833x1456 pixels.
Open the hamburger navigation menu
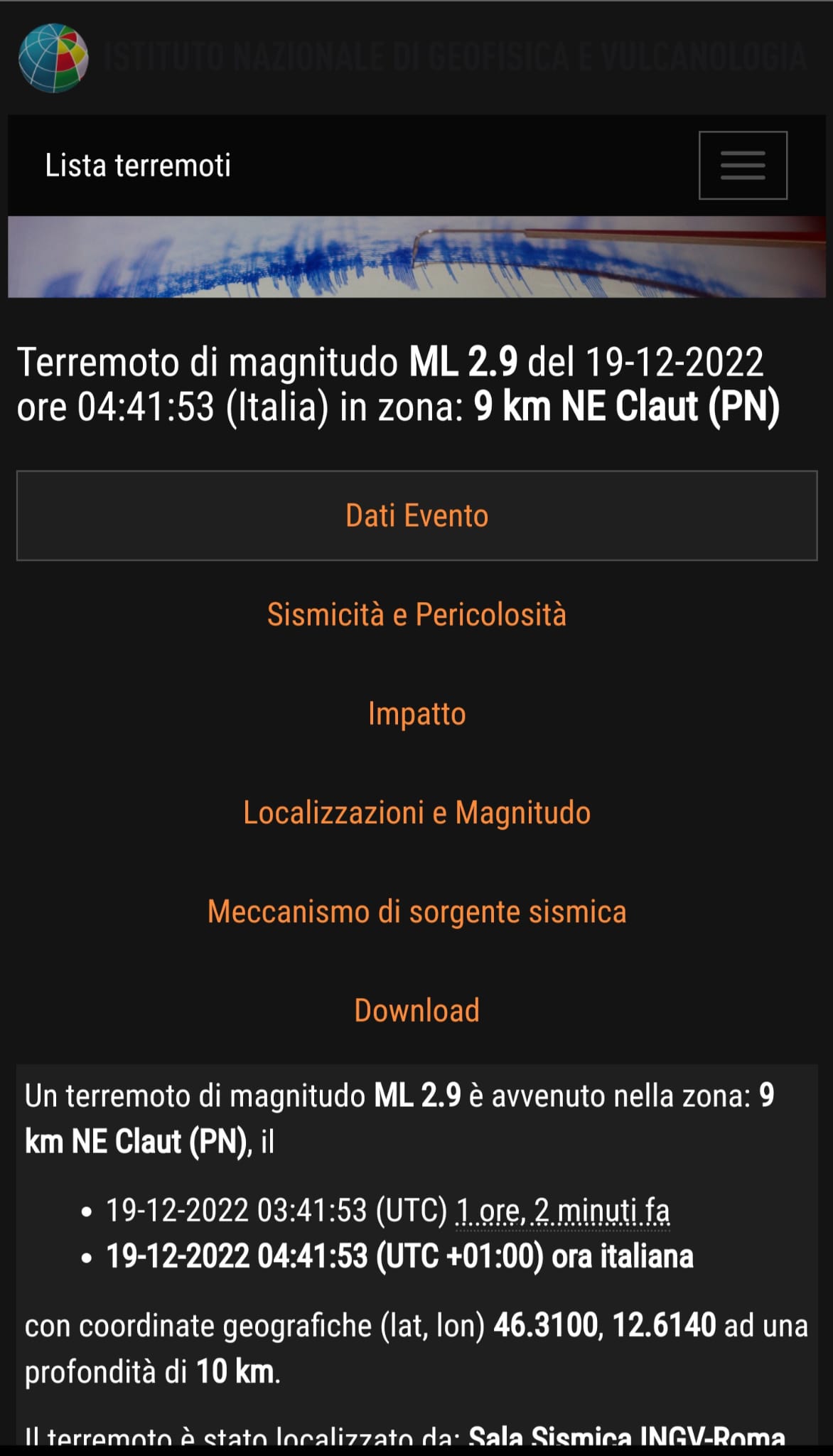point(743,165)
